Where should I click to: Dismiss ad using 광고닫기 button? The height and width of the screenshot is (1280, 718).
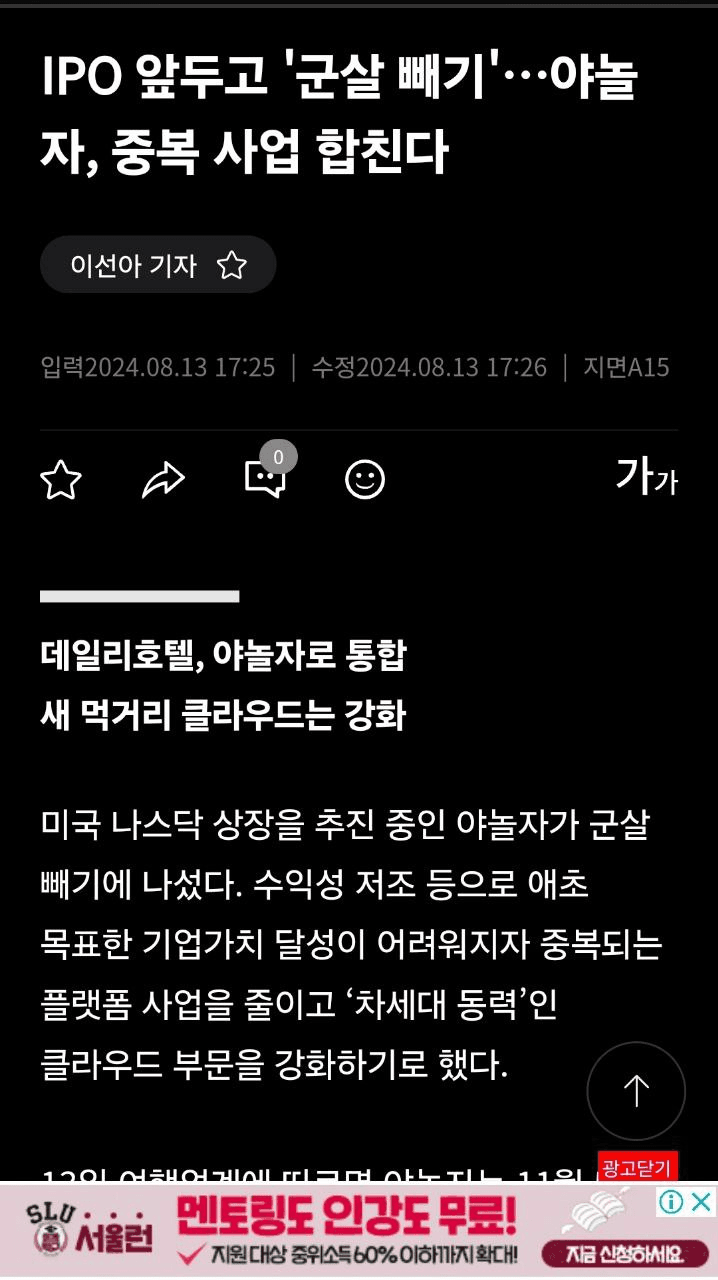(637, 1168)
